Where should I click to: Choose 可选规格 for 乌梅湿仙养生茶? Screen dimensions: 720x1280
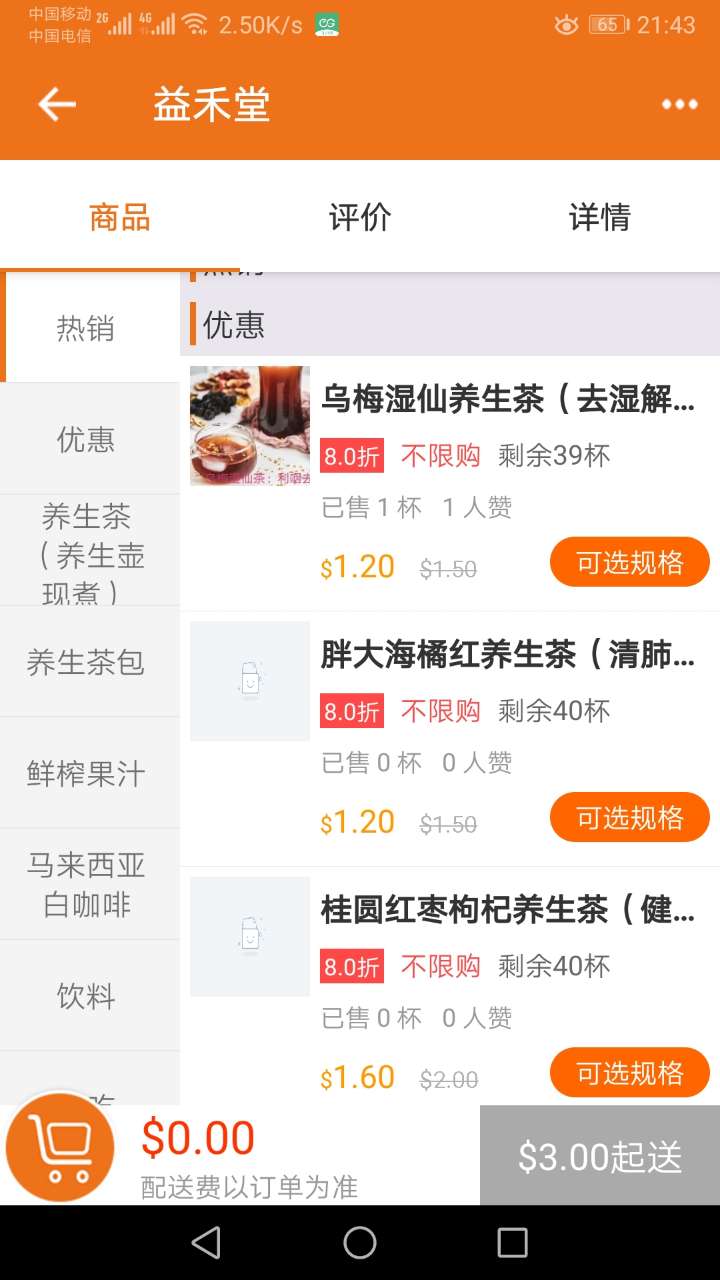[x=630, y=563]
